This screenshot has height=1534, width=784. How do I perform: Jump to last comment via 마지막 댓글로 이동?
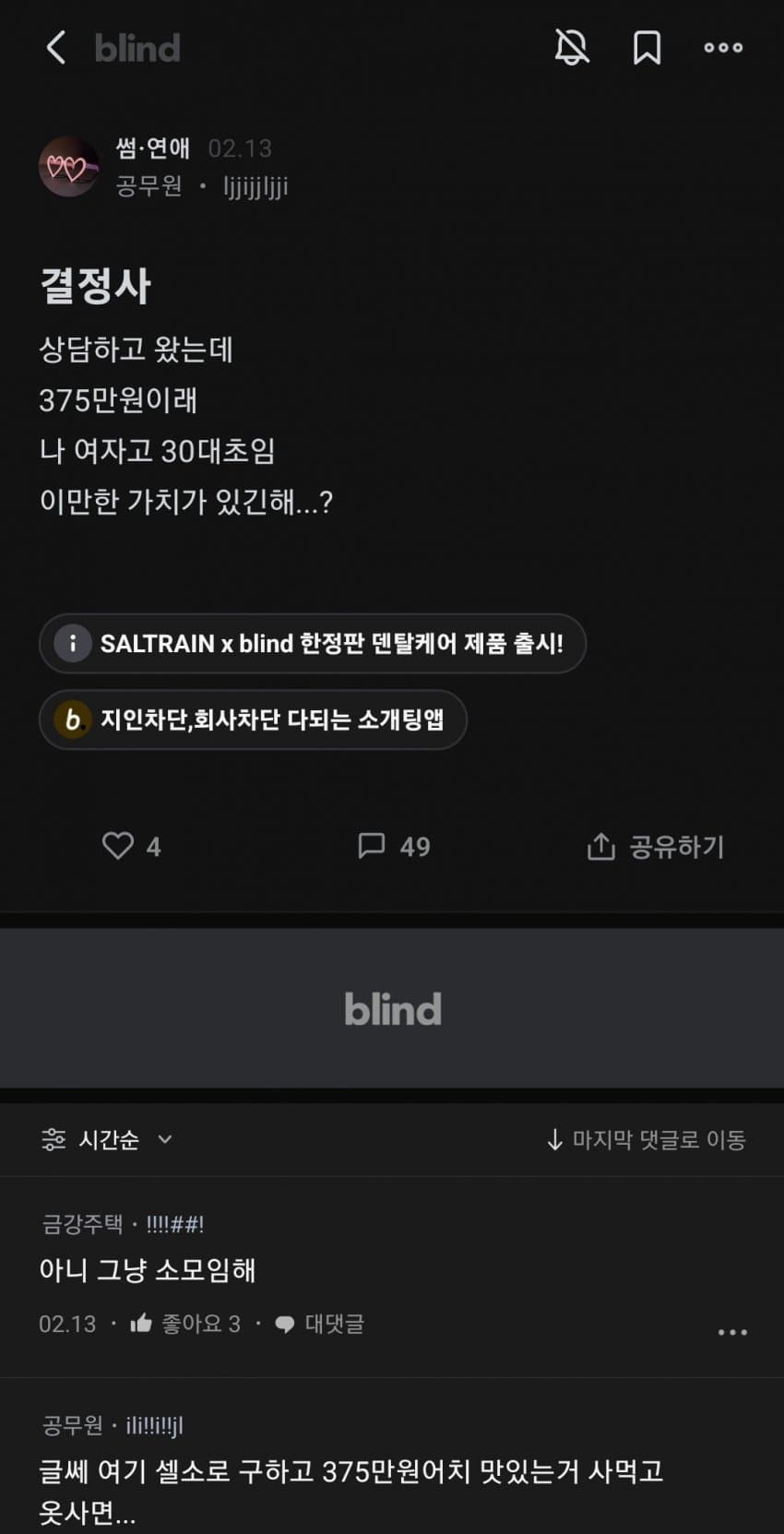(646, 1139)
